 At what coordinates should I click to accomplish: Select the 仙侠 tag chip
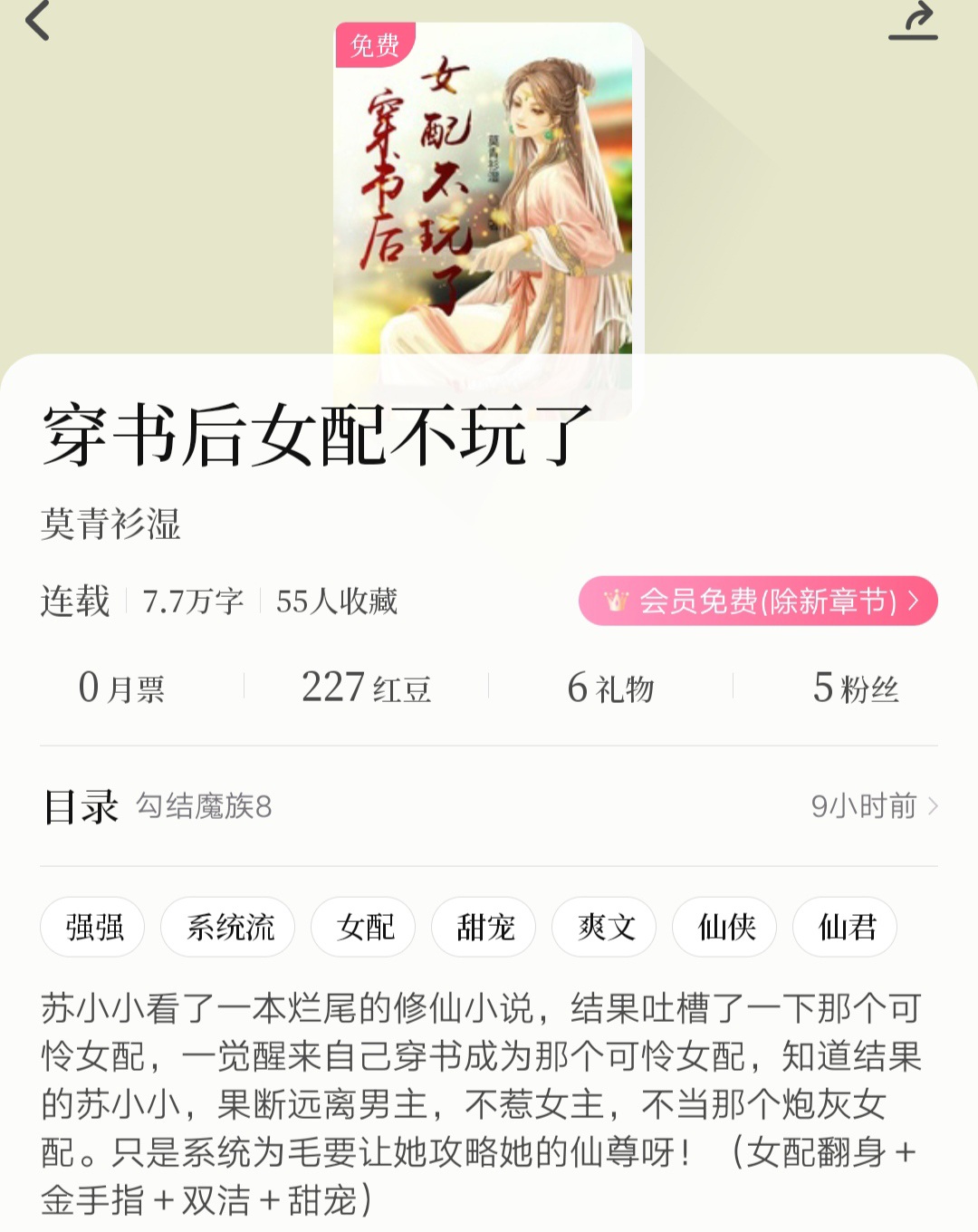click(725, 927)
